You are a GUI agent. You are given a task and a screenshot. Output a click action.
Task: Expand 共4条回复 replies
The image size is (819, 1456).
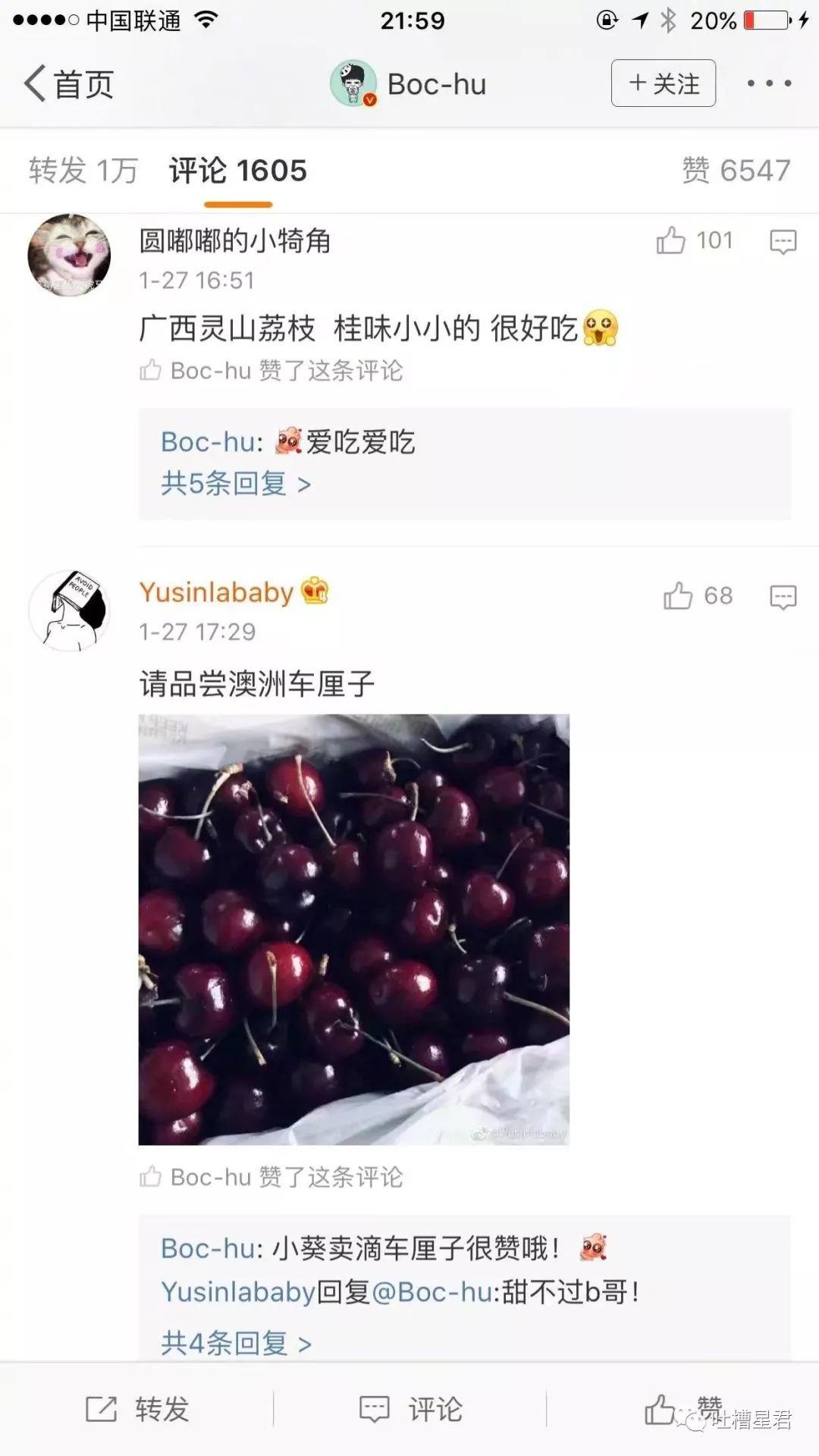[x=235, y=1344]
